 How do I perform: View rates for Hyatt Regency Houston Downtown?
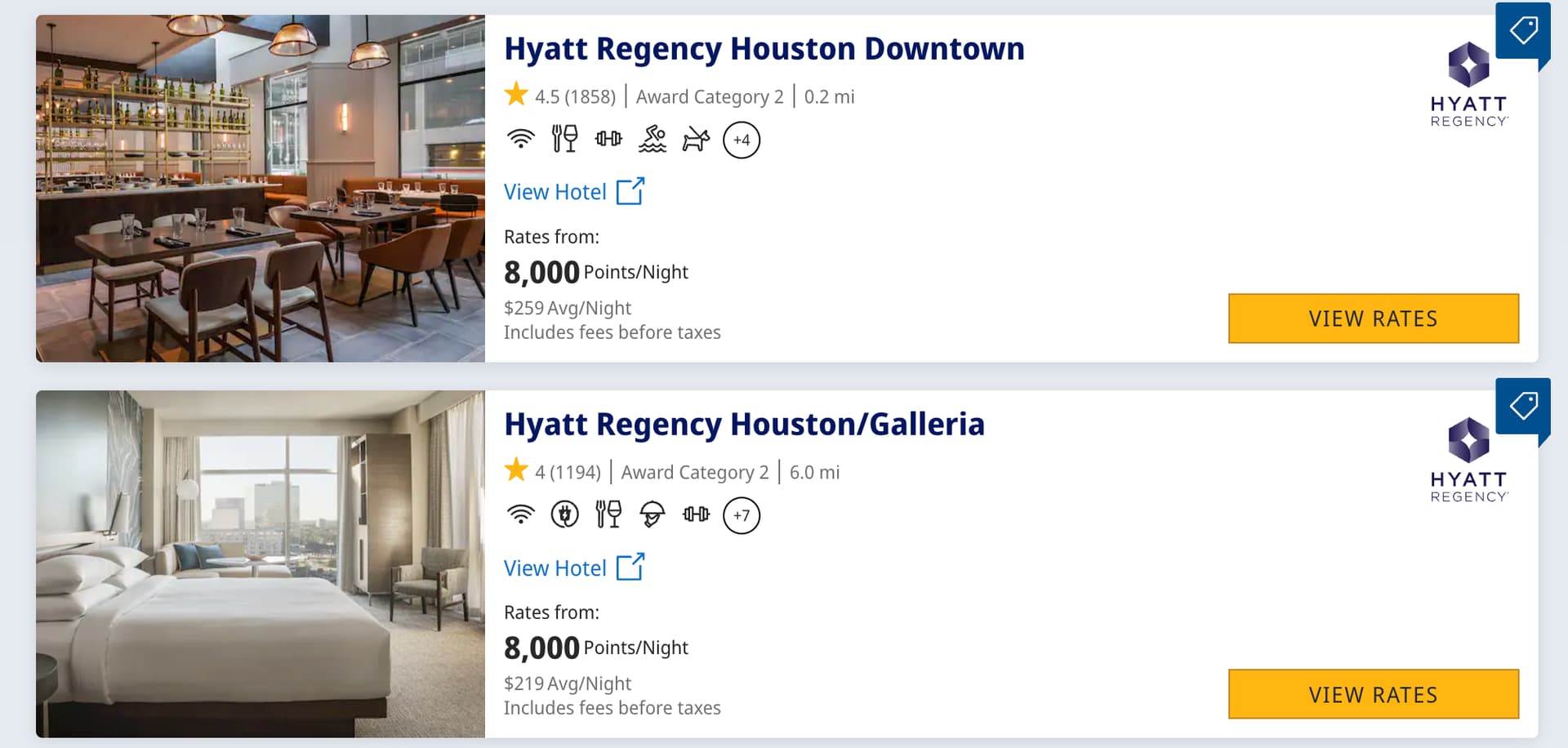pos(1373,318)
